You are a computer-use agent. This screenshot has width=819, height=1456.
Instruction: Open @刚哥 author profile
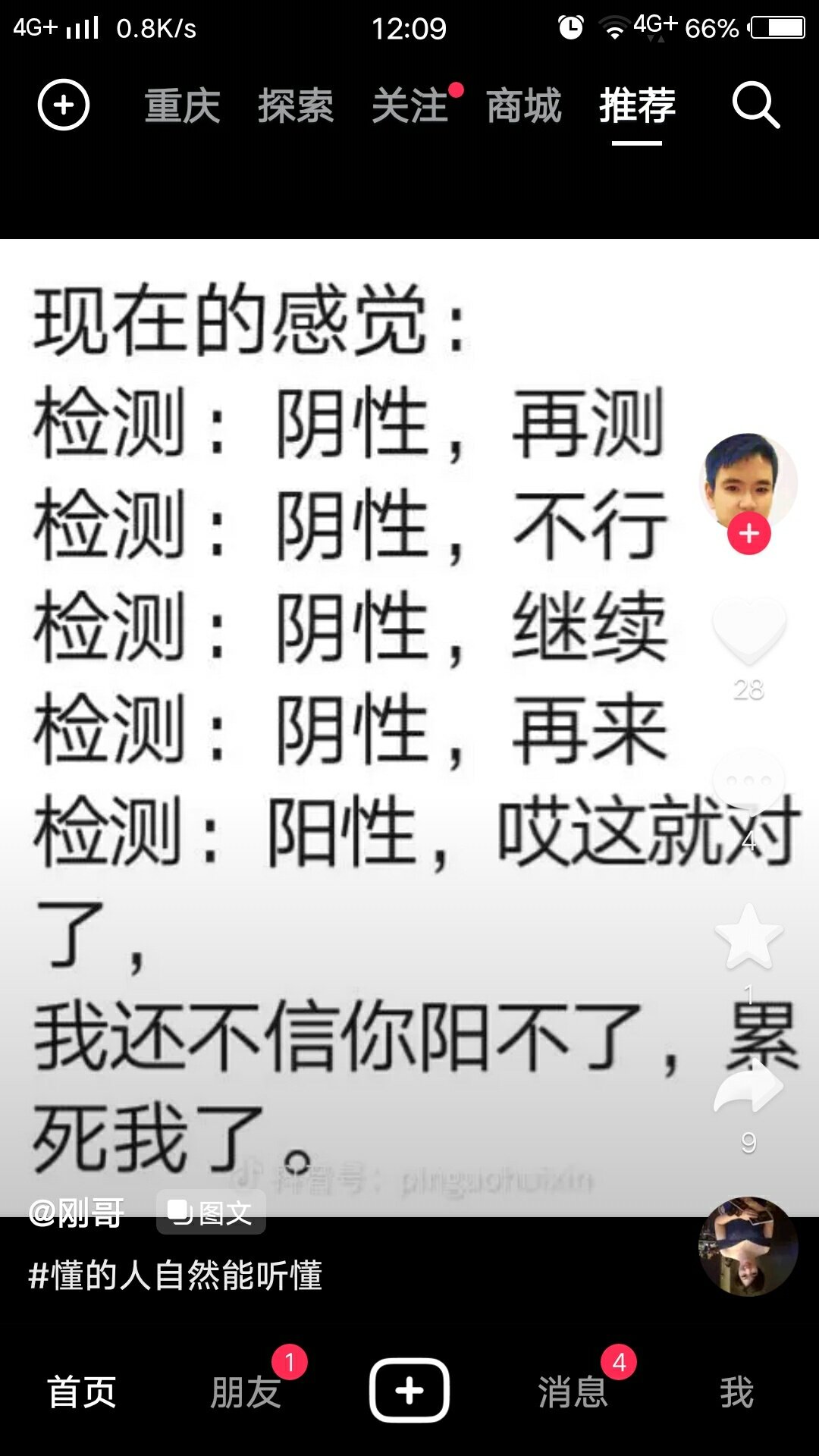click(77, 1213)
